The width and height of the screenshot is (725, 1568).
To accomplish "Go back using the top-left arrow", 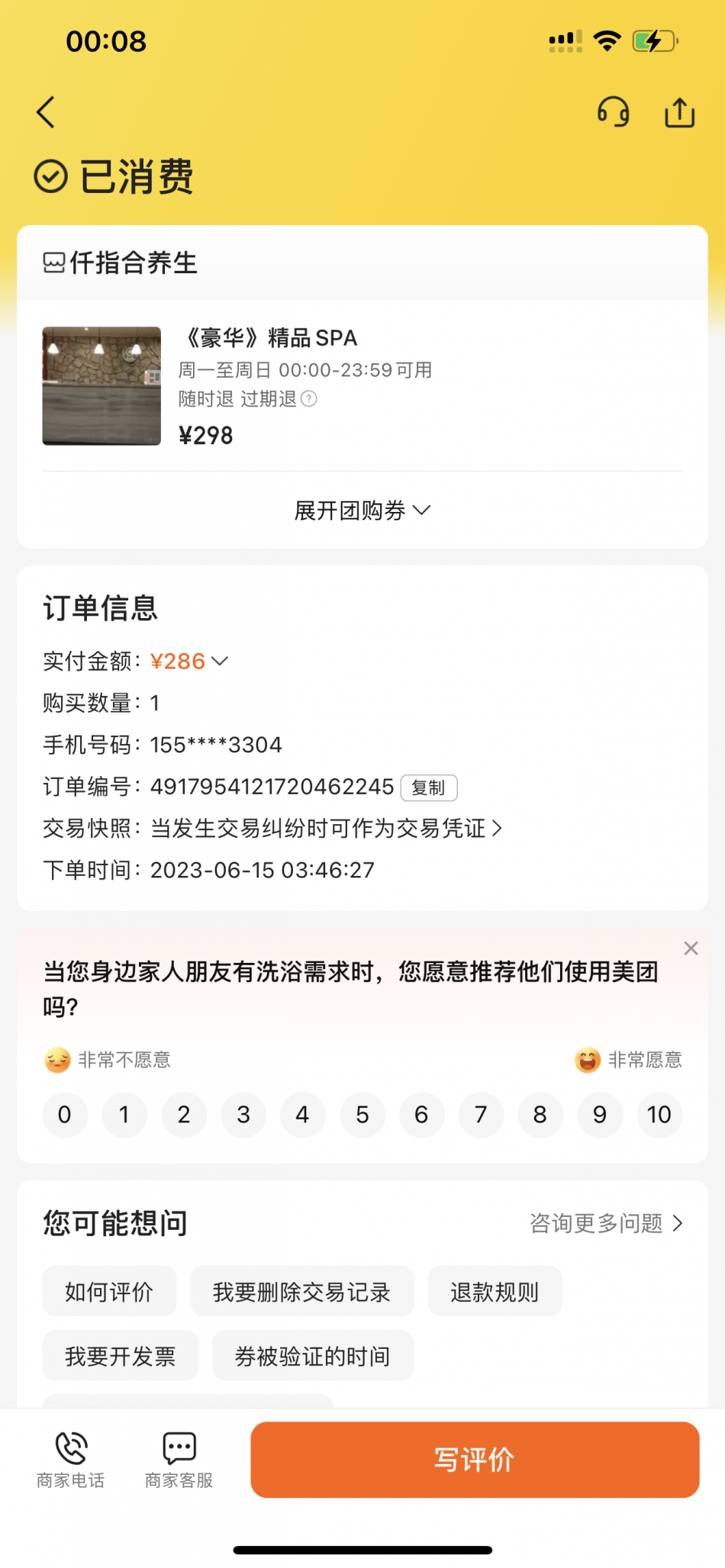I will pyautogui.click(x=46, y=112).
